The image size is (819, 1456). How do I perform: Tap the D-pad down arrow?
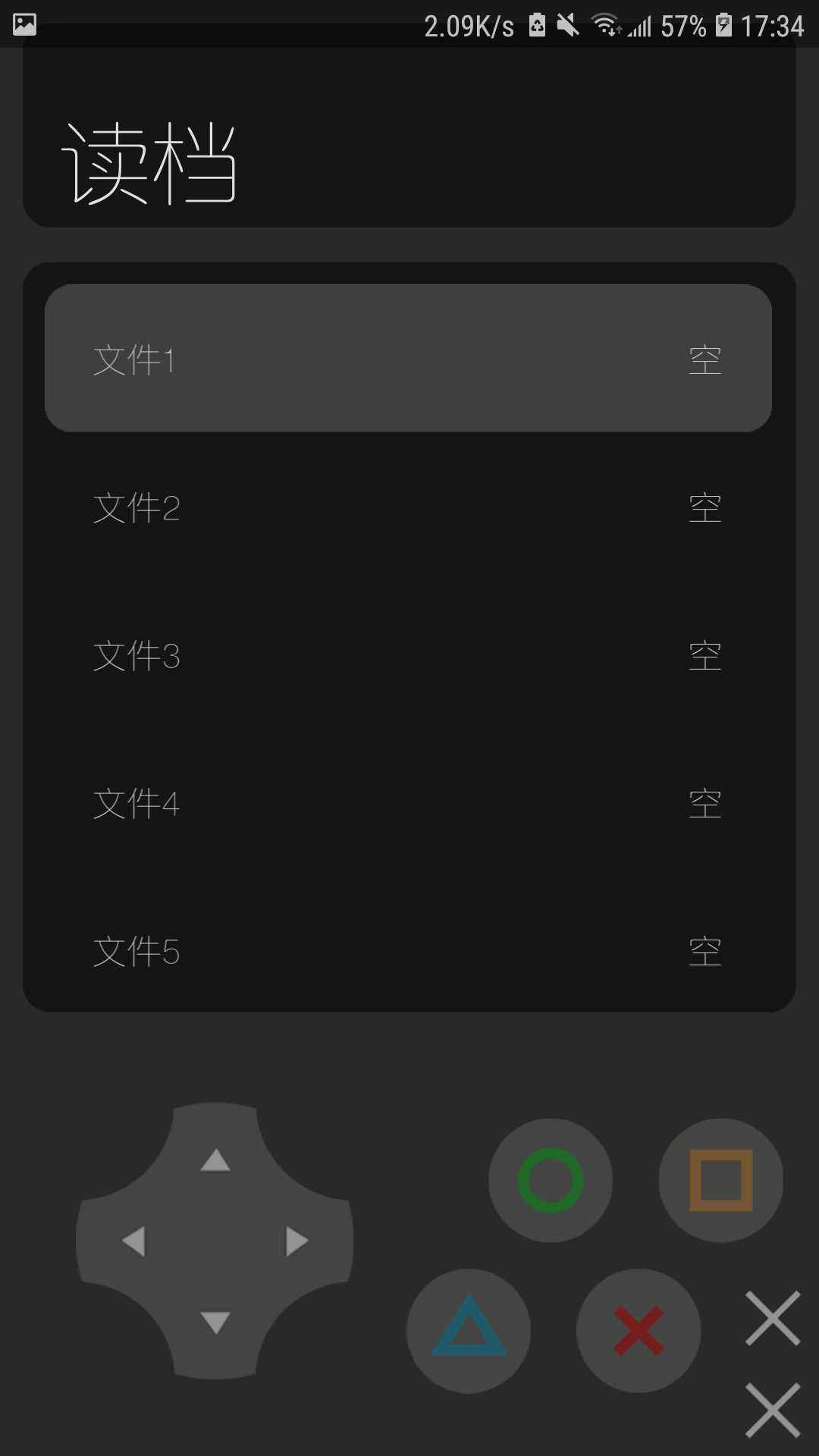215,1322
